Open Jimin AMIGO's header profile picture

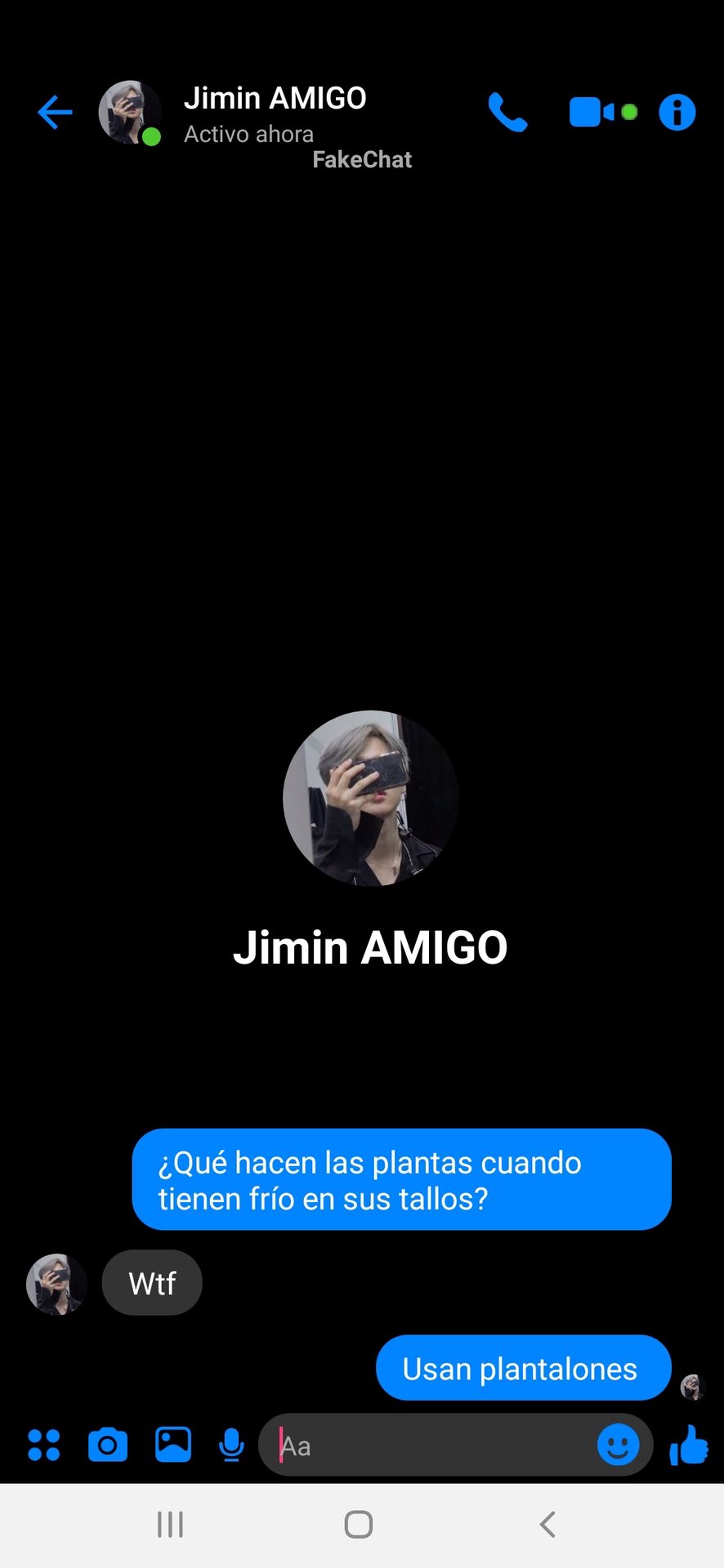coord(130,113)
